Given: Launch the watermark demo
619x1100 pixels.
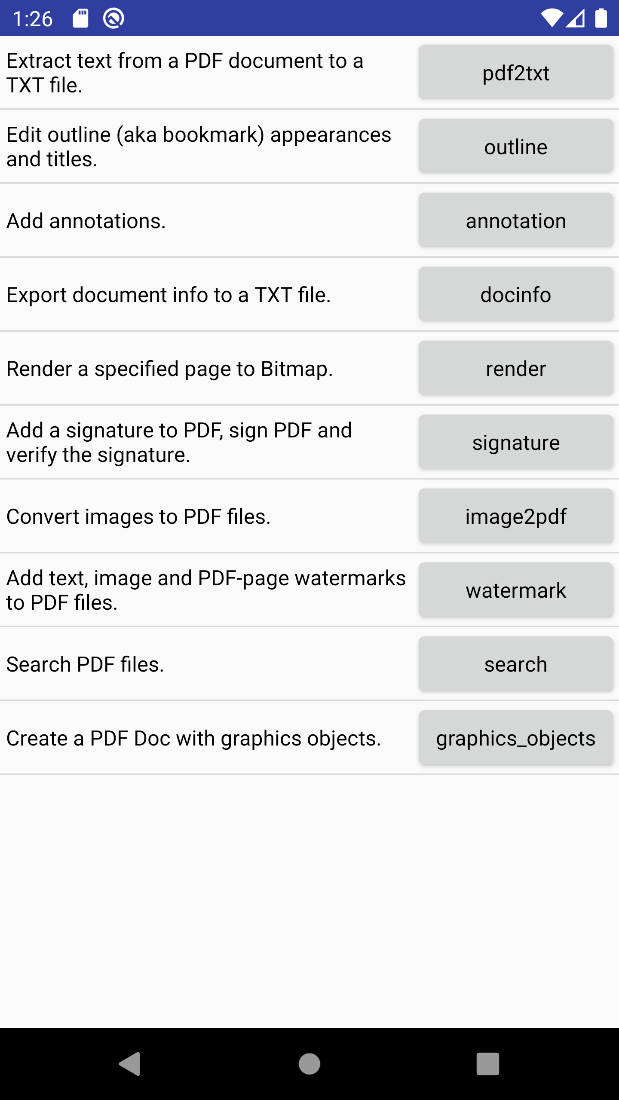Looking at the screenshot, I should tap(515, 591).
